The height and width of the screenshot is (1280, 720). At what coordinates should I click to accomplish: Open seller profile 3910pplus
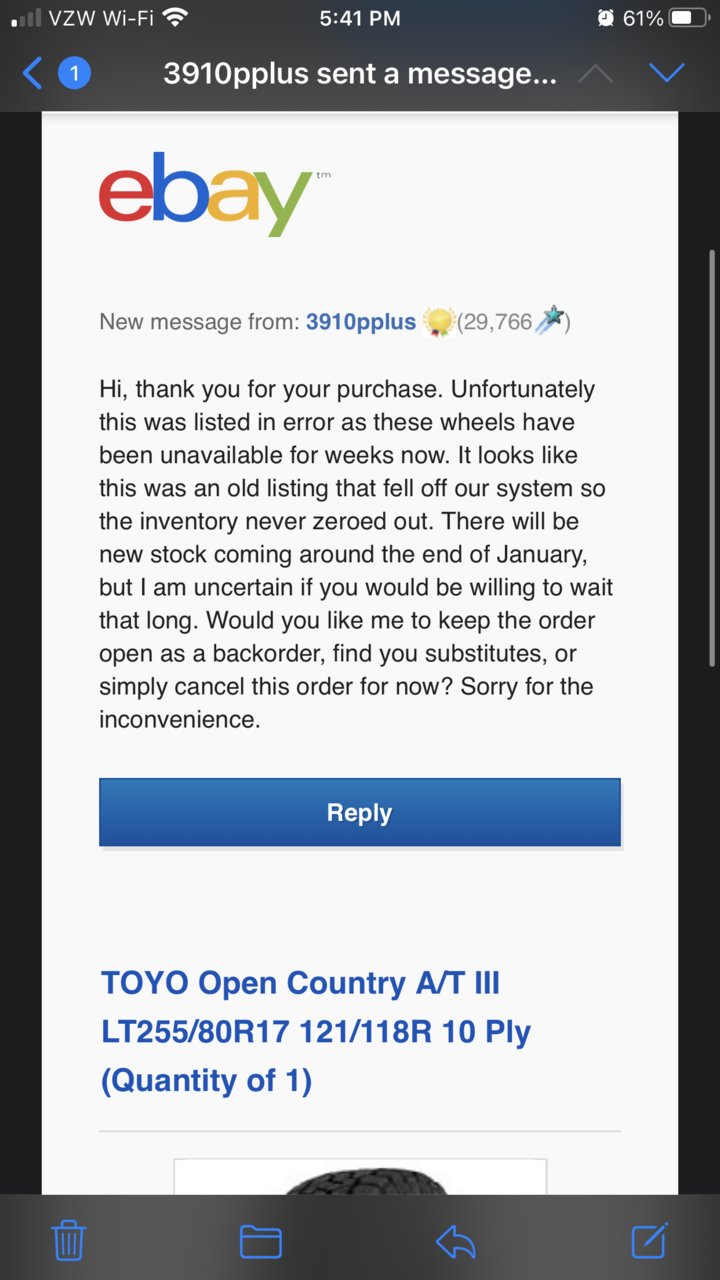click(x=361, y=322)
